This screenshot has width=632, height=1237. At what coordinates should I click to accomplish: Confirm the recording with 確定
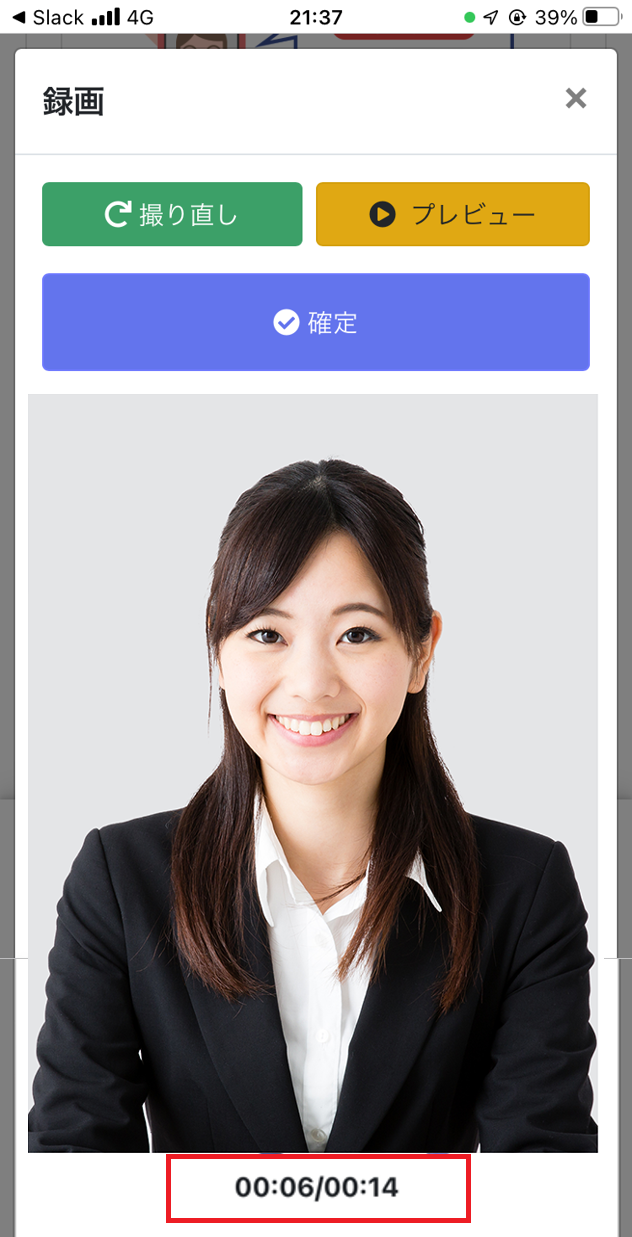(315, 322)
